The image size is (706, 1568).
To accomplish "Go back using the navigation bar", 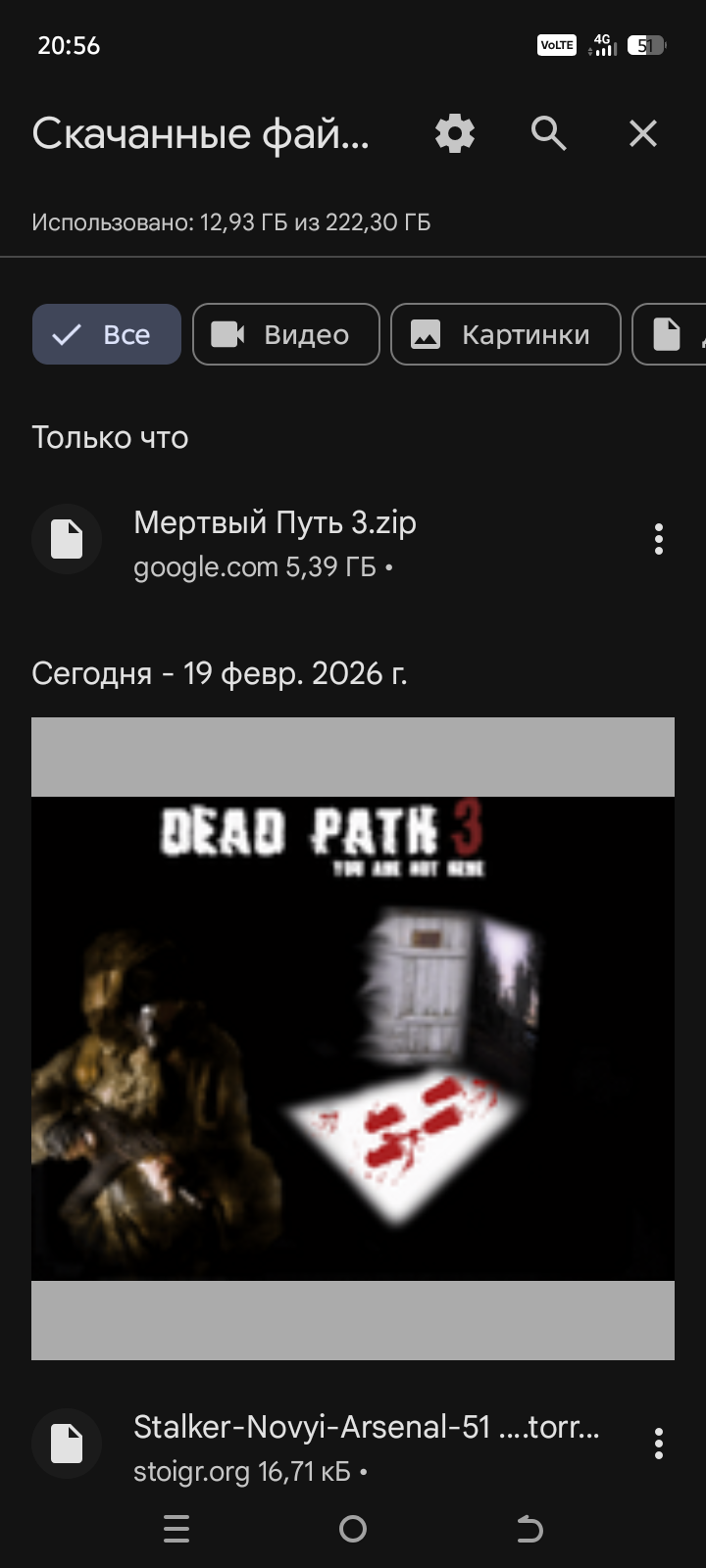I will click(529, 1529).
